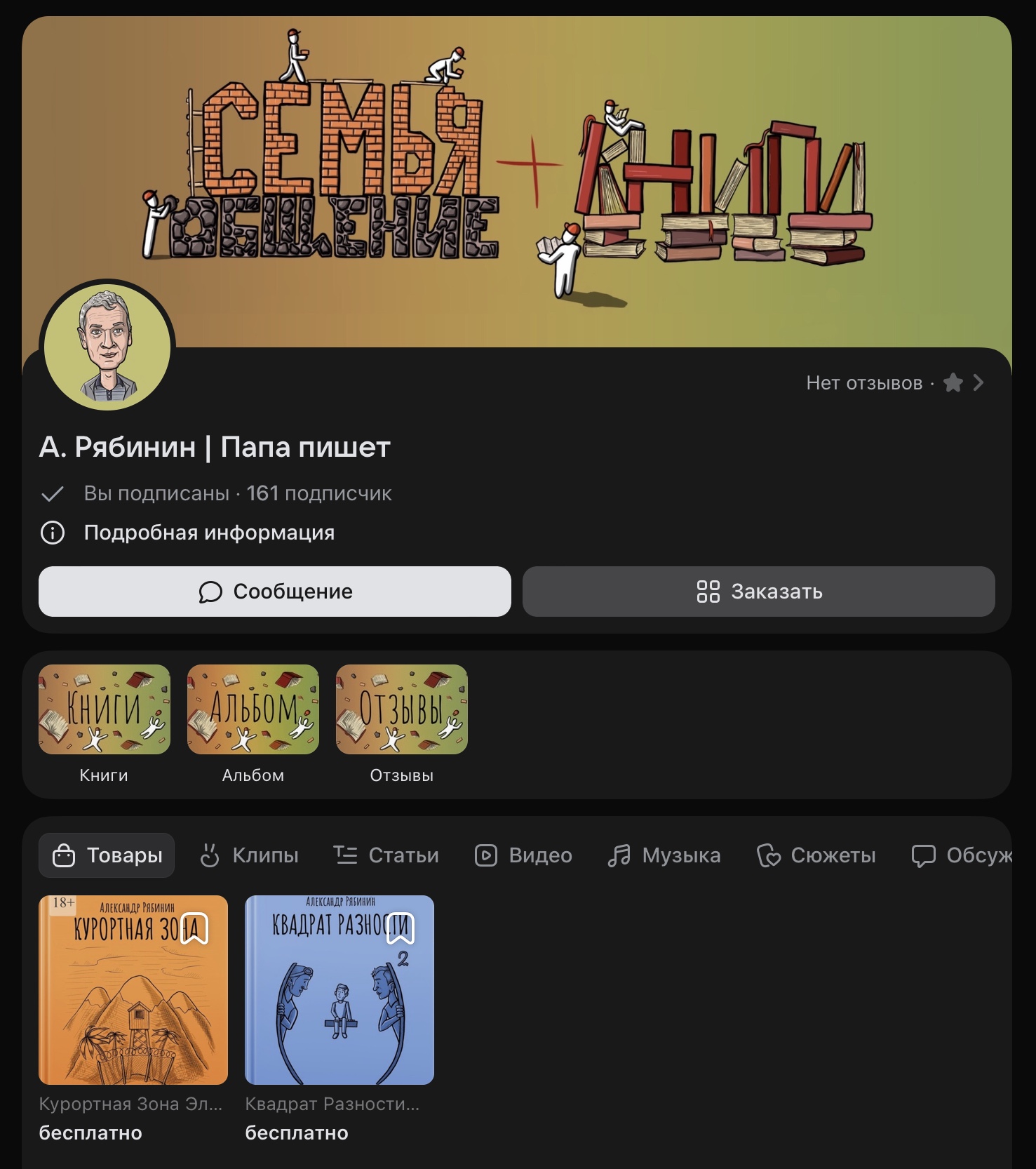The width and height of the screenshot is (1036, 1169).
Task: Switch to the 'Музыка' tab
Action: [664, 855]
